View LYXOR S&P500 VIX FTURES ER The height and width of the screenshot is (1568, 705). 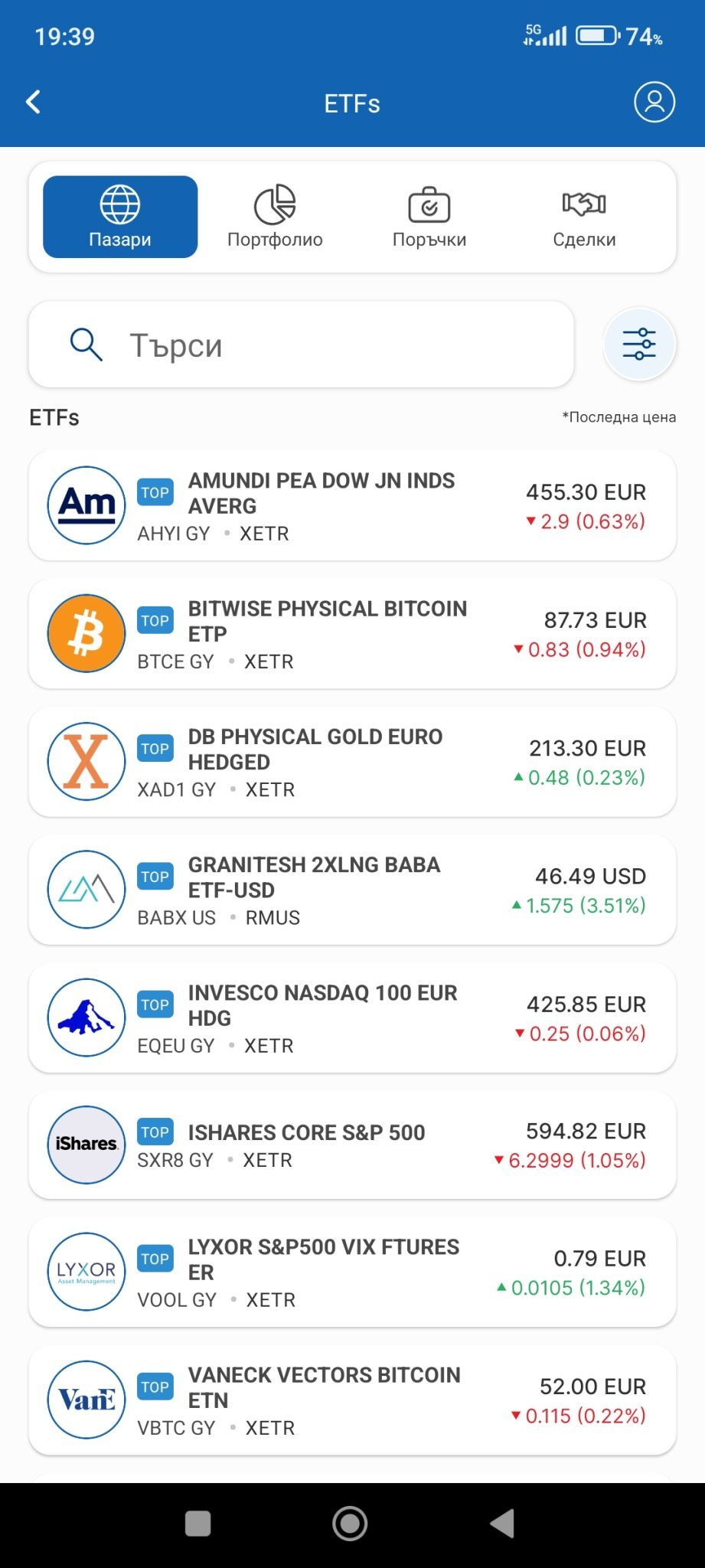tap(352, 1272)
